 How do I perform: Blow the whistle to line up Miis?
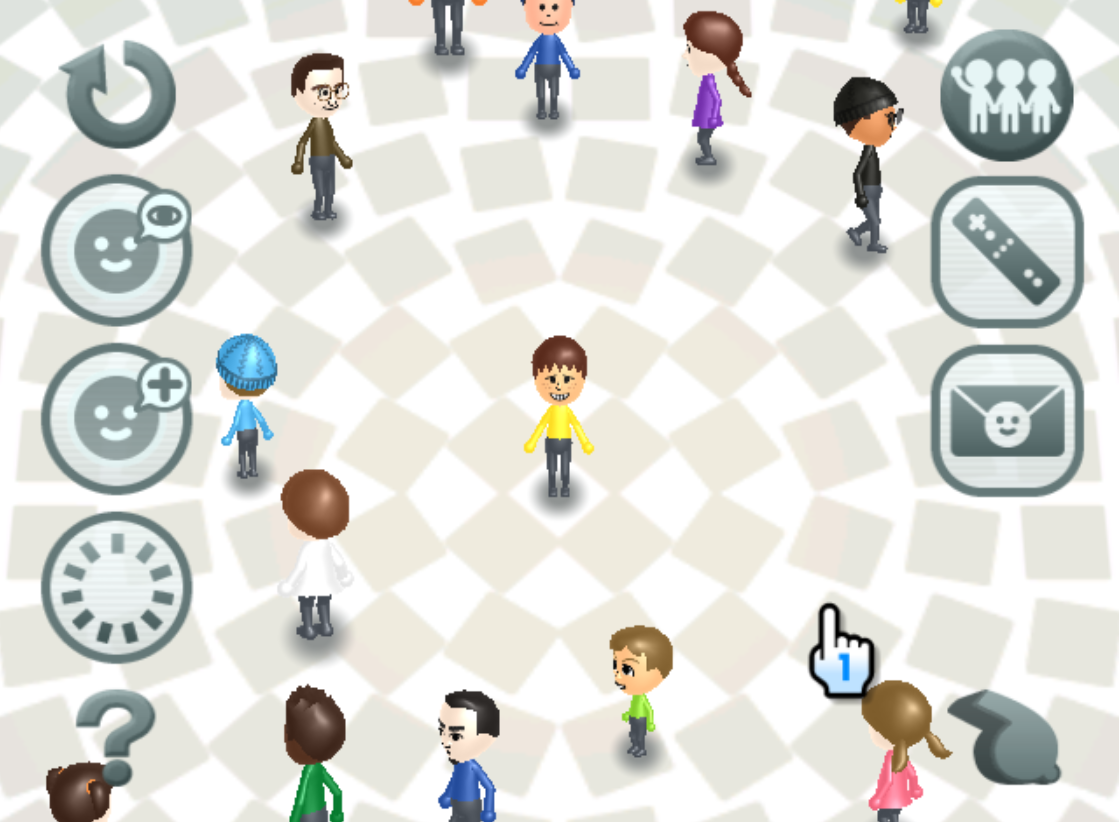point(1005,737)
